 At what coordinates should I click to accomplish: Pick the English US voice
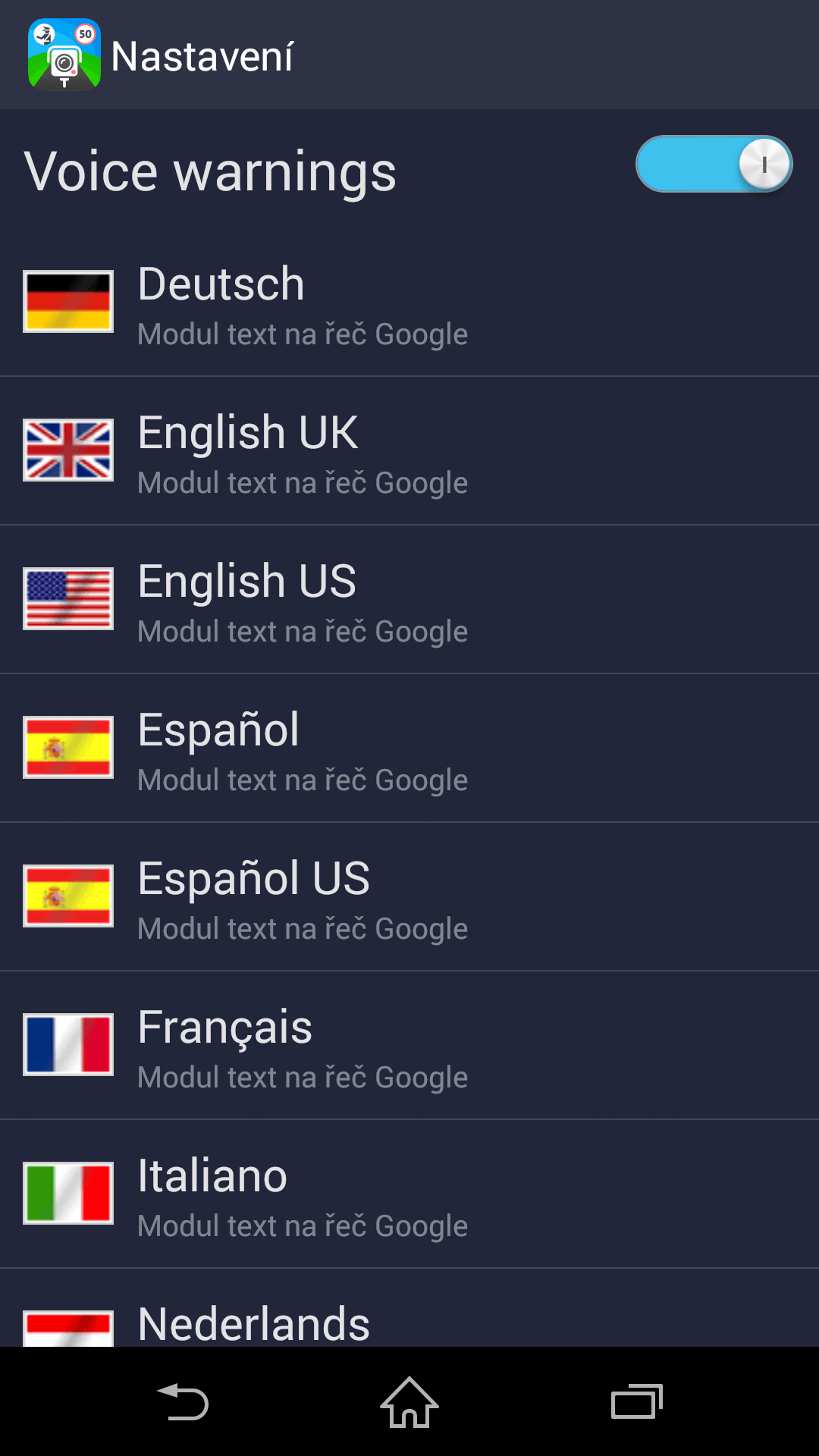[409, 599]
